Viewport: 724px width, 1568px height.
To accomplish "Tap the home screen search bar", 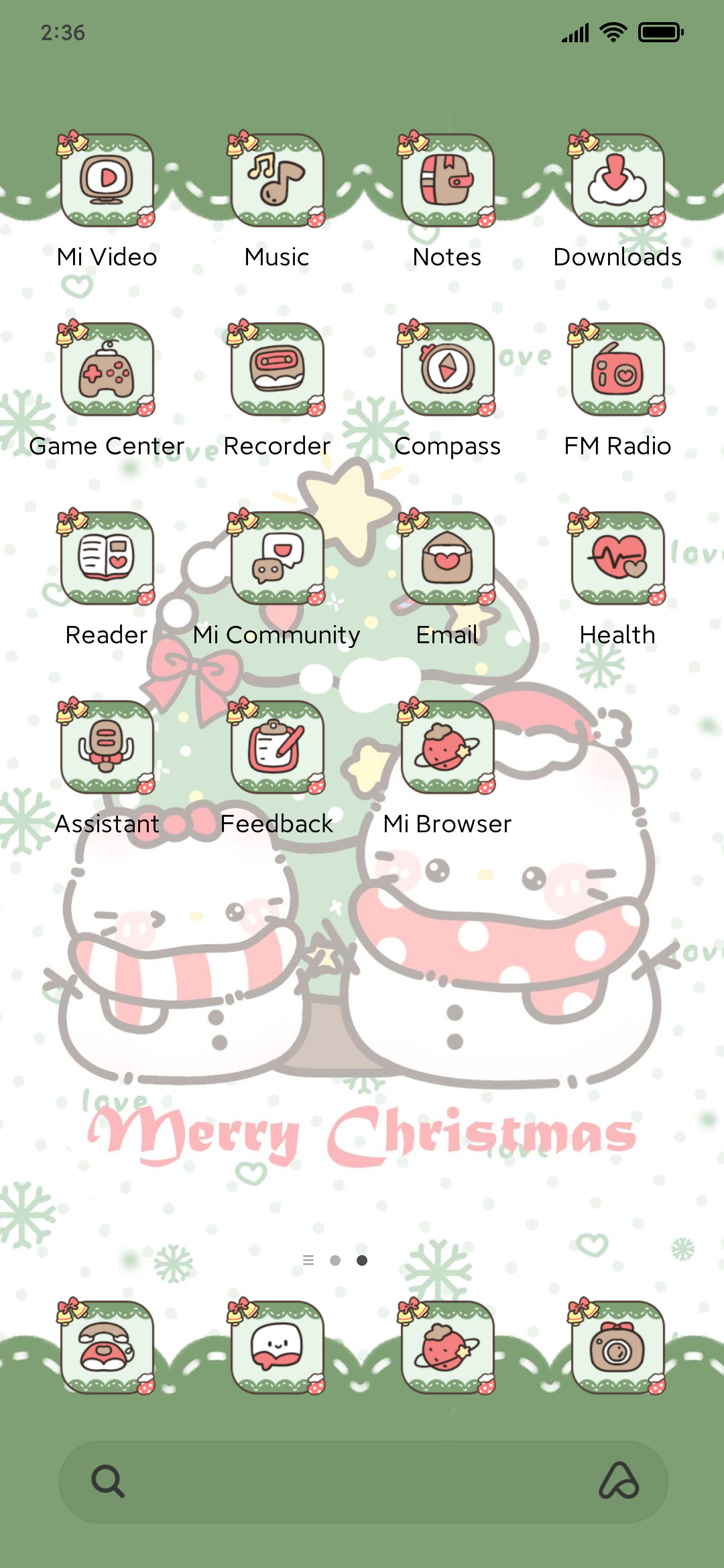I will (363, 1482).
